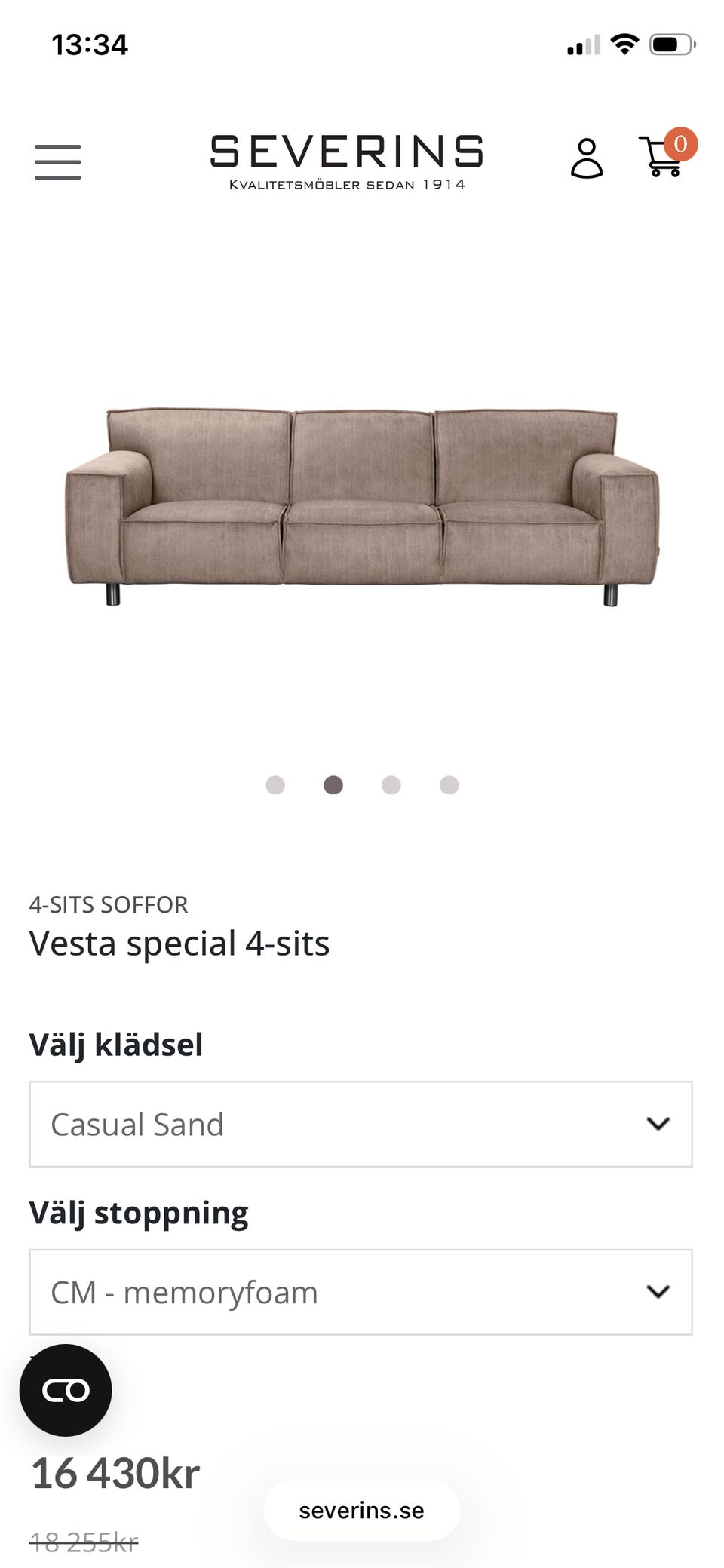The width and height of the screenshot is (724, 1568).
Task: Select the fourth carousel dot
Action: [x=449, y=785]
